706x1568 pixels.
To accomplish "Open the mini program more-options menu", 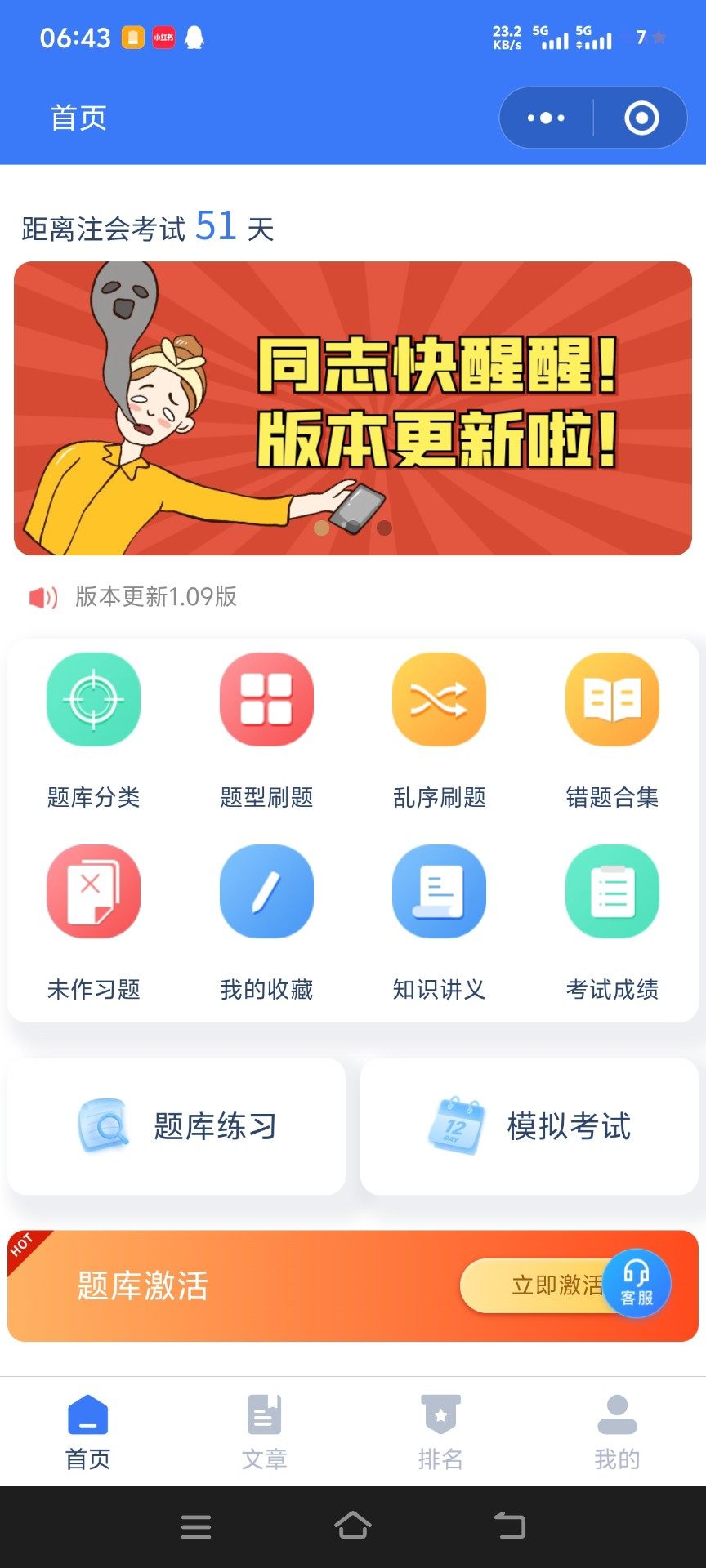I will [546, 118].
